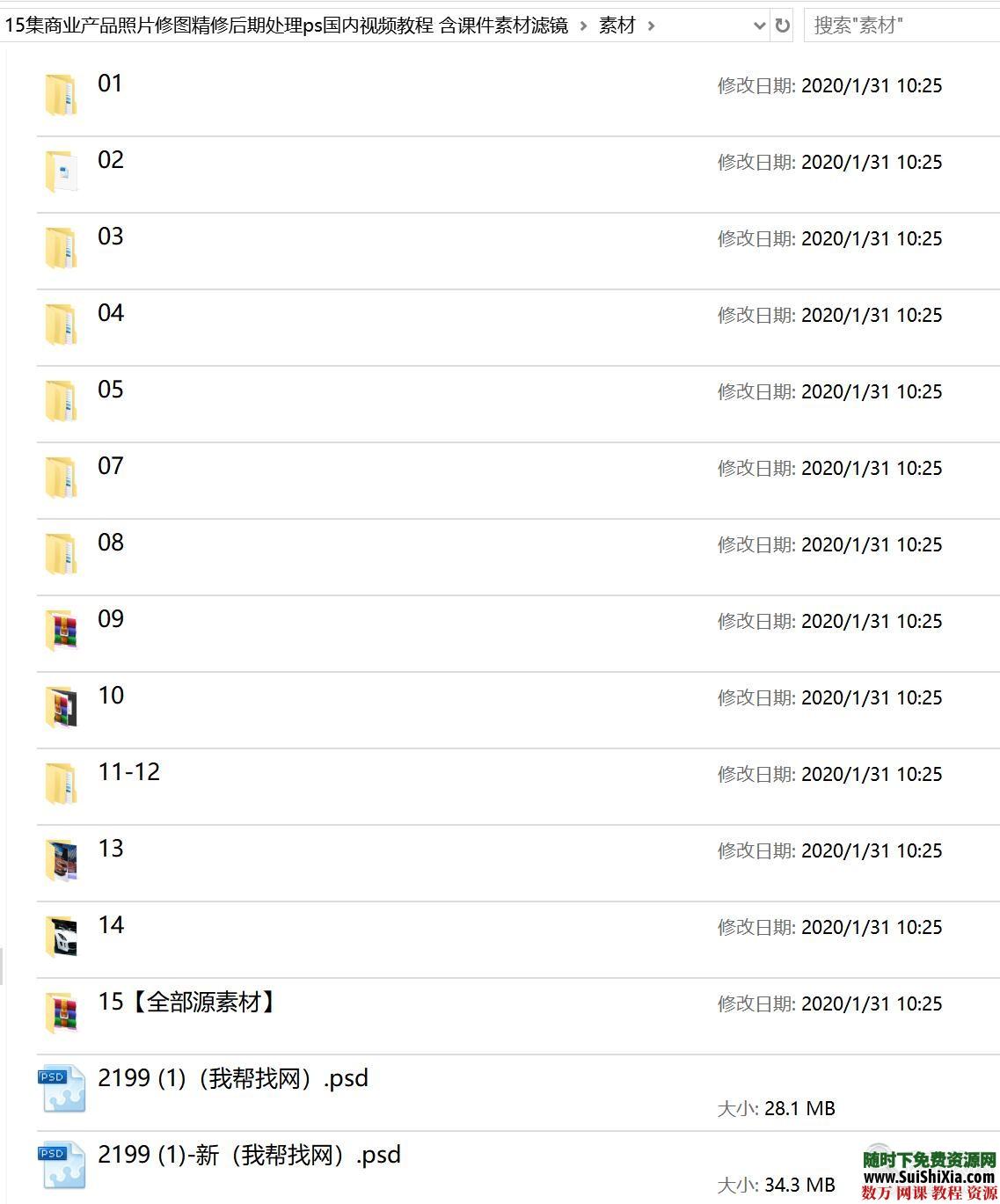This screenshot has height=1204, width=1000.
Task: Open folder 01 via its icon
Action: pos(60,95)
